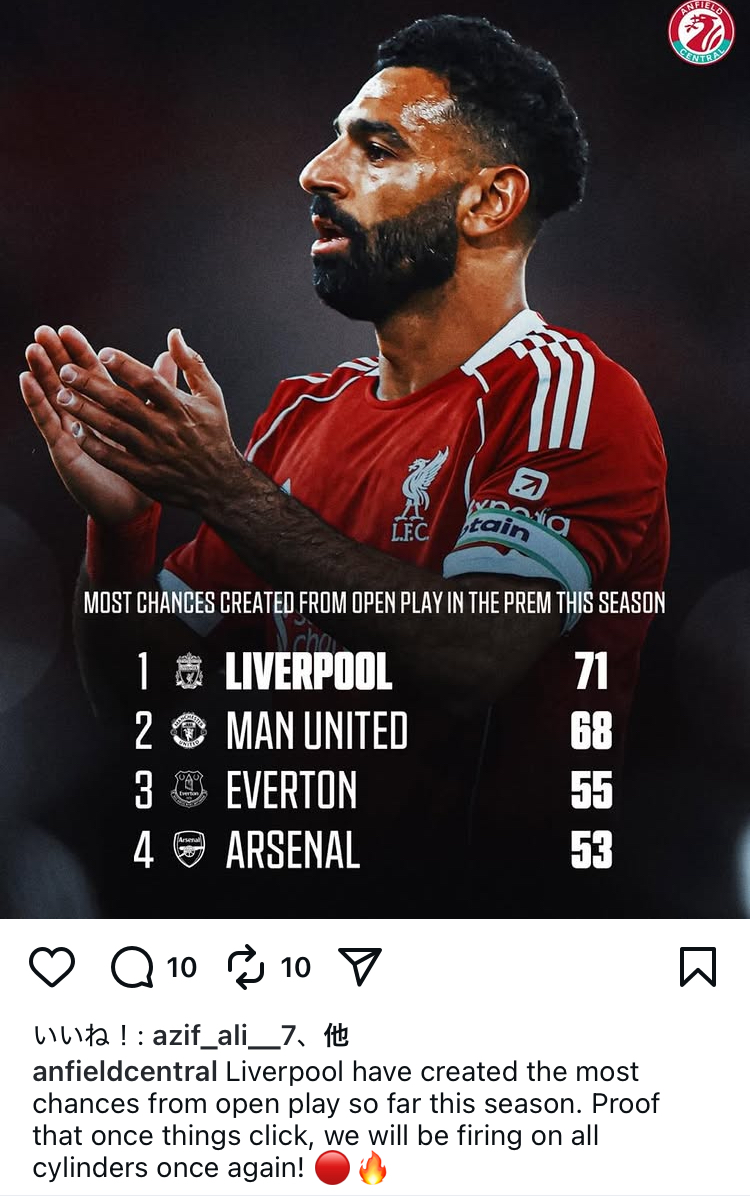
Task: Share this post via send icon
Action: [x=360, y=967]
